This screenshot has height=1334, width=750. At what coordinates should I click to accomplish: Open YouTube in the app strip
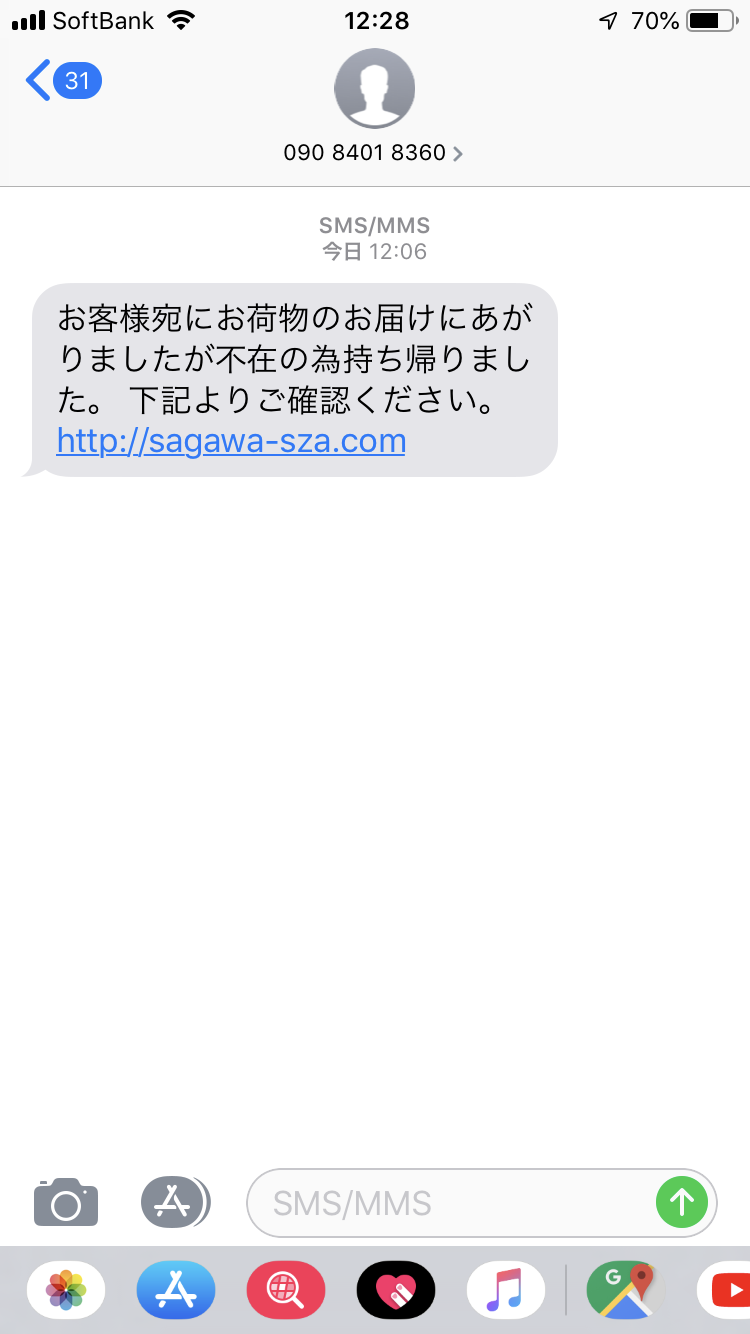pyautogui.click(x=724, y=1289)
